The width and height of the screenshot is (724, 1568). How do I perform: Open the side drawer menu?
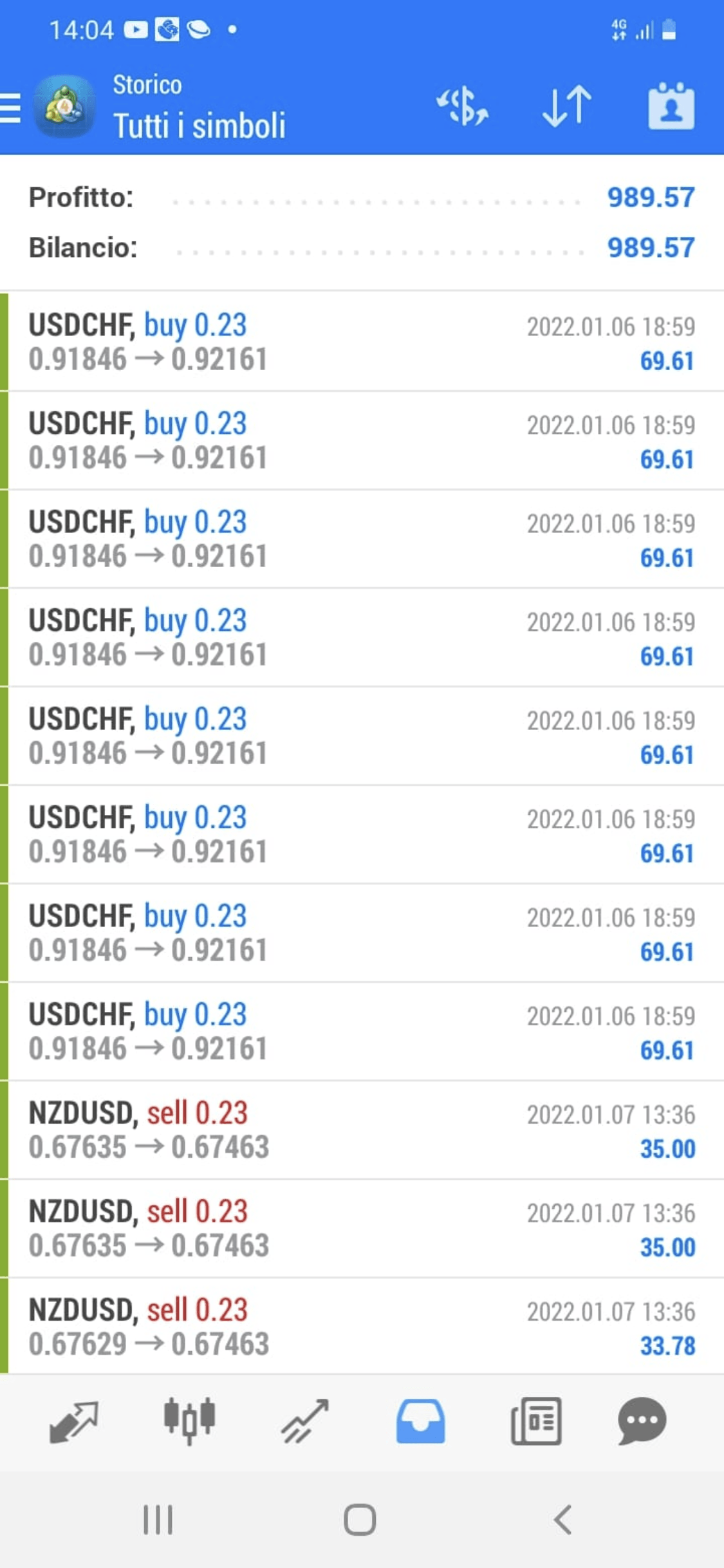11,107
